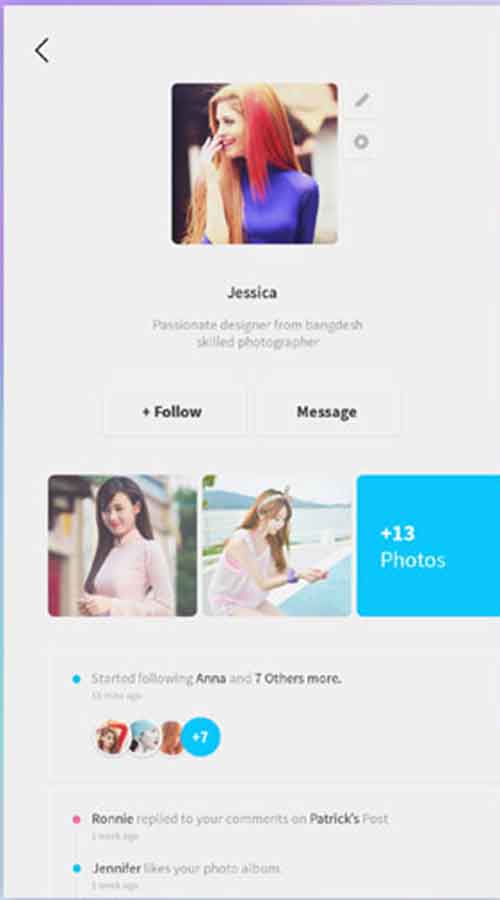Tap the Message button
This screenshot has height=900, width=500.
[327, 412]
